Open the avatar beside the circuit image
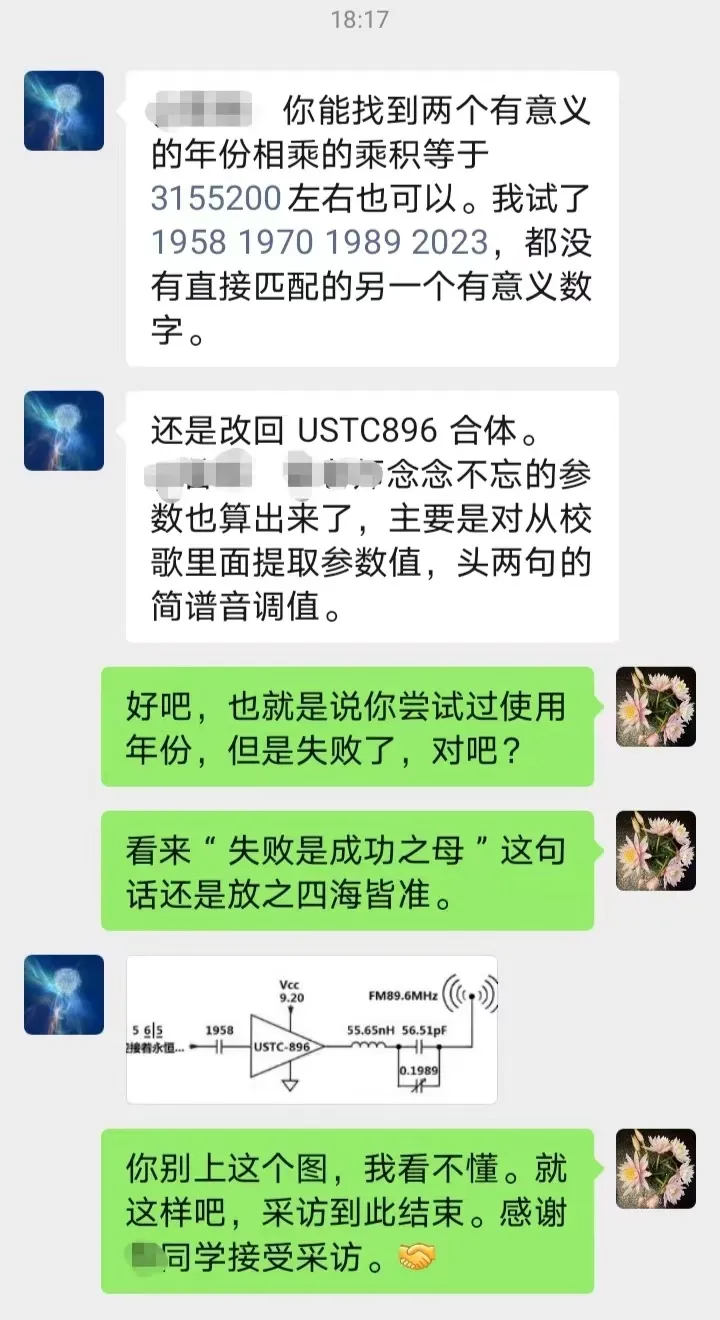 pyautogui.click(x=64, y=995)
